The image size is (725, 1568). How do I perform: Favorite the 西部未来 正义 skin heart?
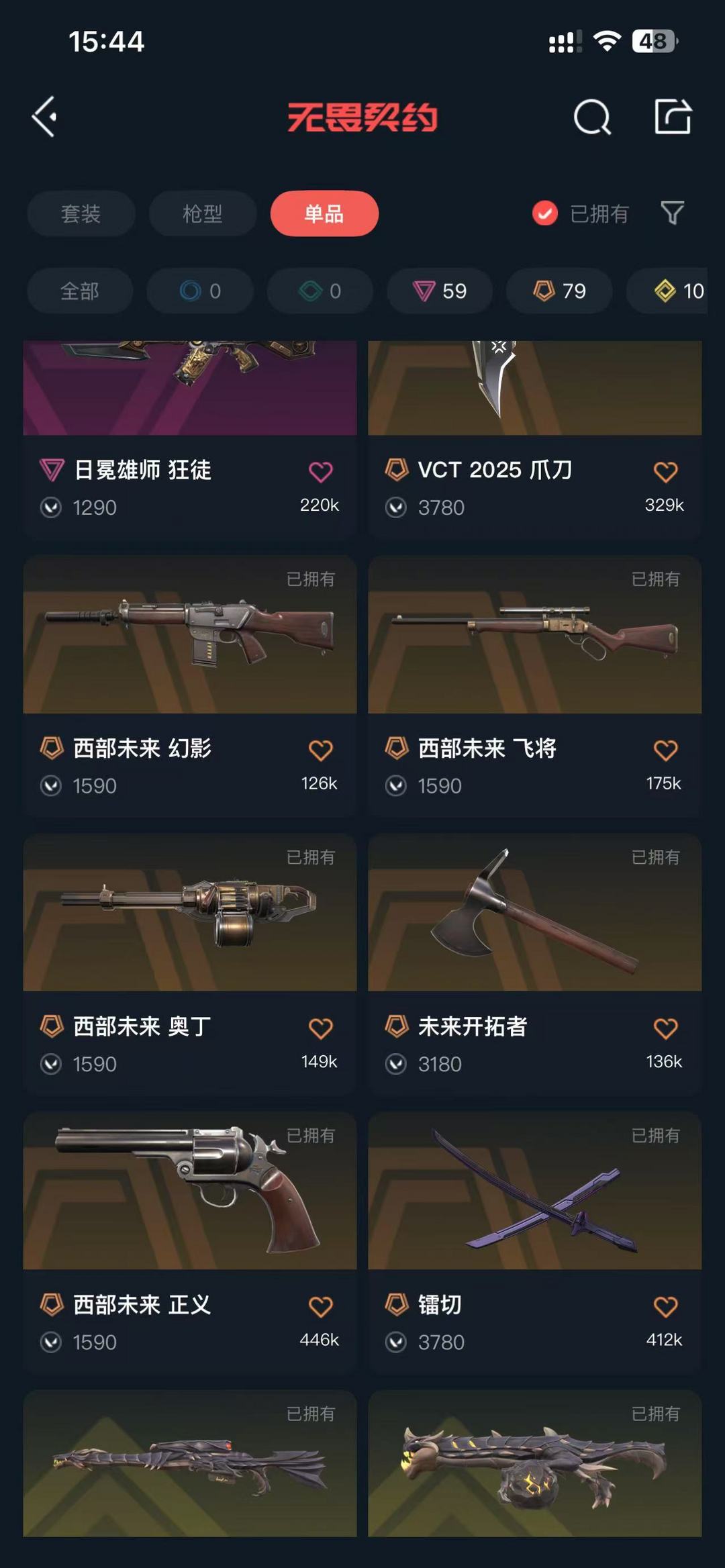point(320,1307)
